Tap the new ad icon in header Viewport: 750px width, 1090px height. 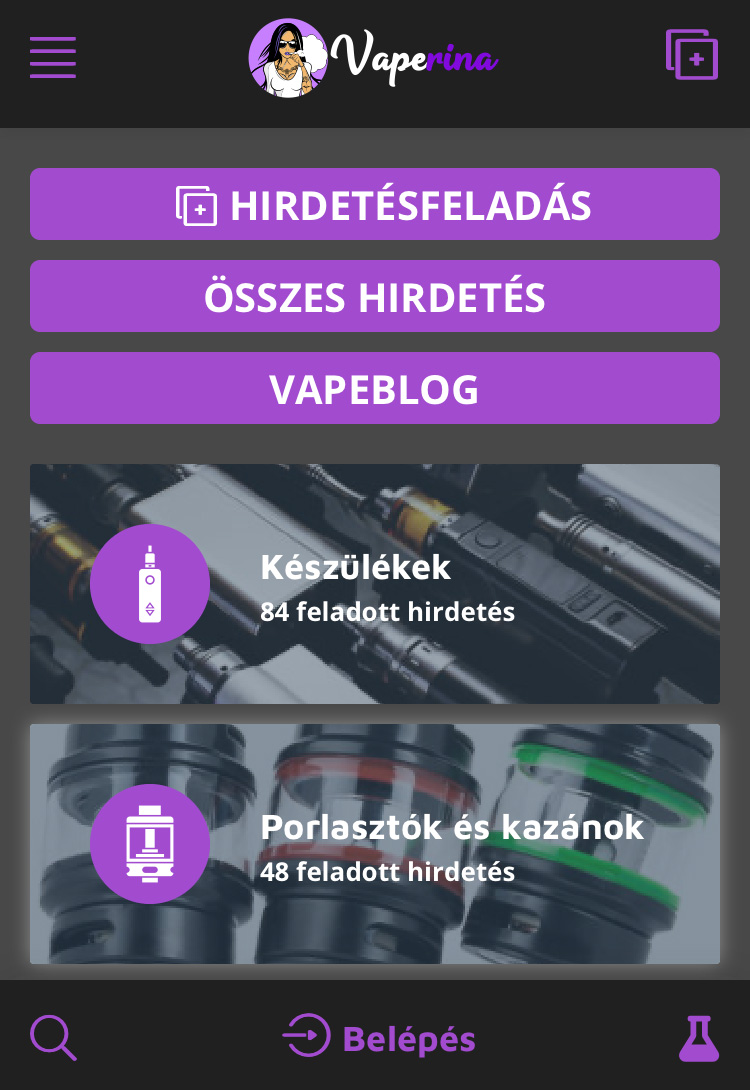(x=692, y=55)
